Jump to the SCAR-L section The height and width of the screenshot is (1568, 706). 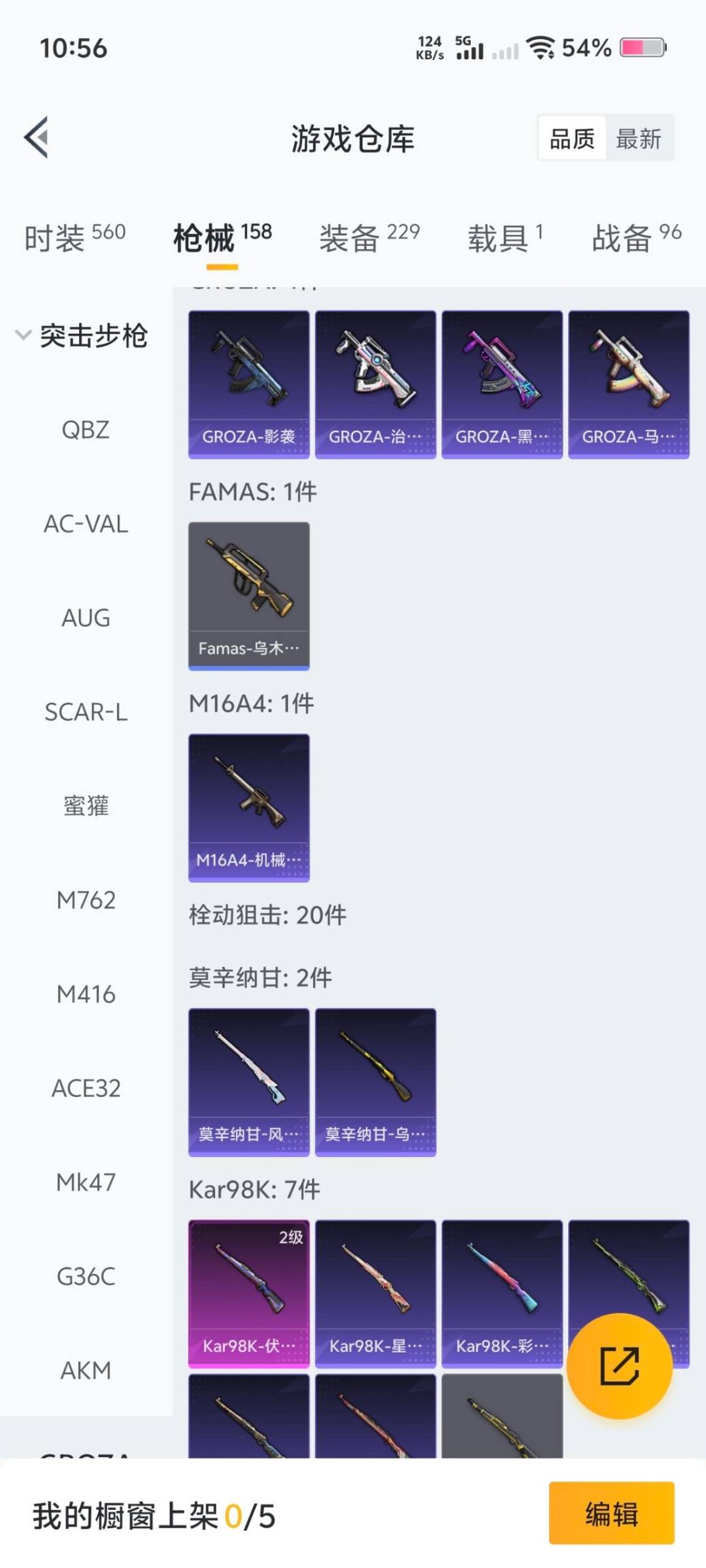coord(86,712)
